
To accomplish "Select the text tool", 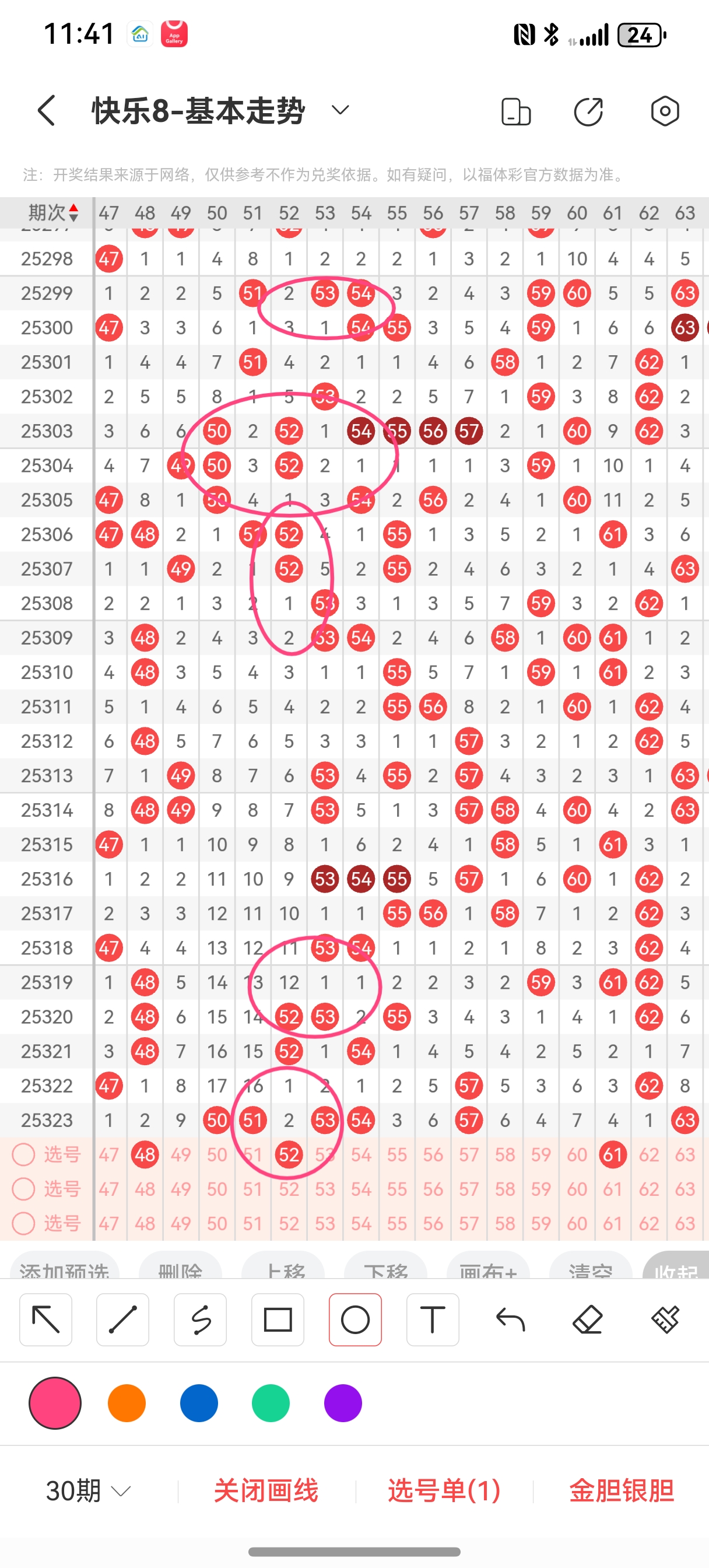I will coord(432,1319).
